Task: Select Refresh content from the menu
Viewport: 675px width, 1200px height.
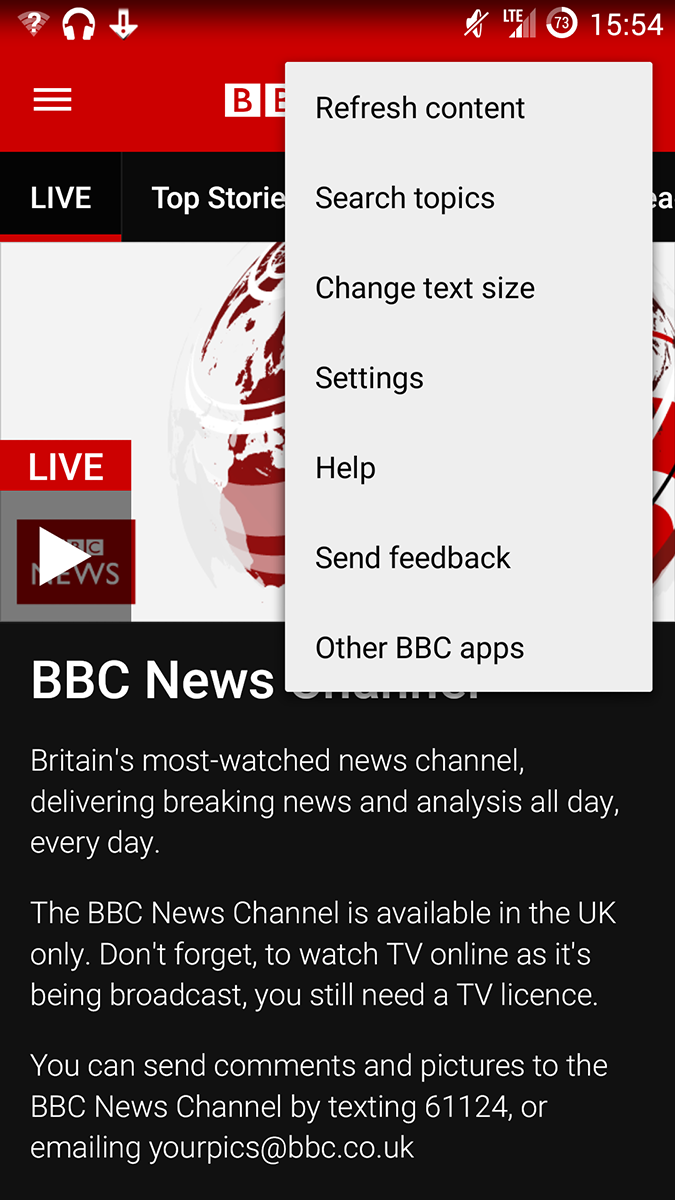Action: 468,108
